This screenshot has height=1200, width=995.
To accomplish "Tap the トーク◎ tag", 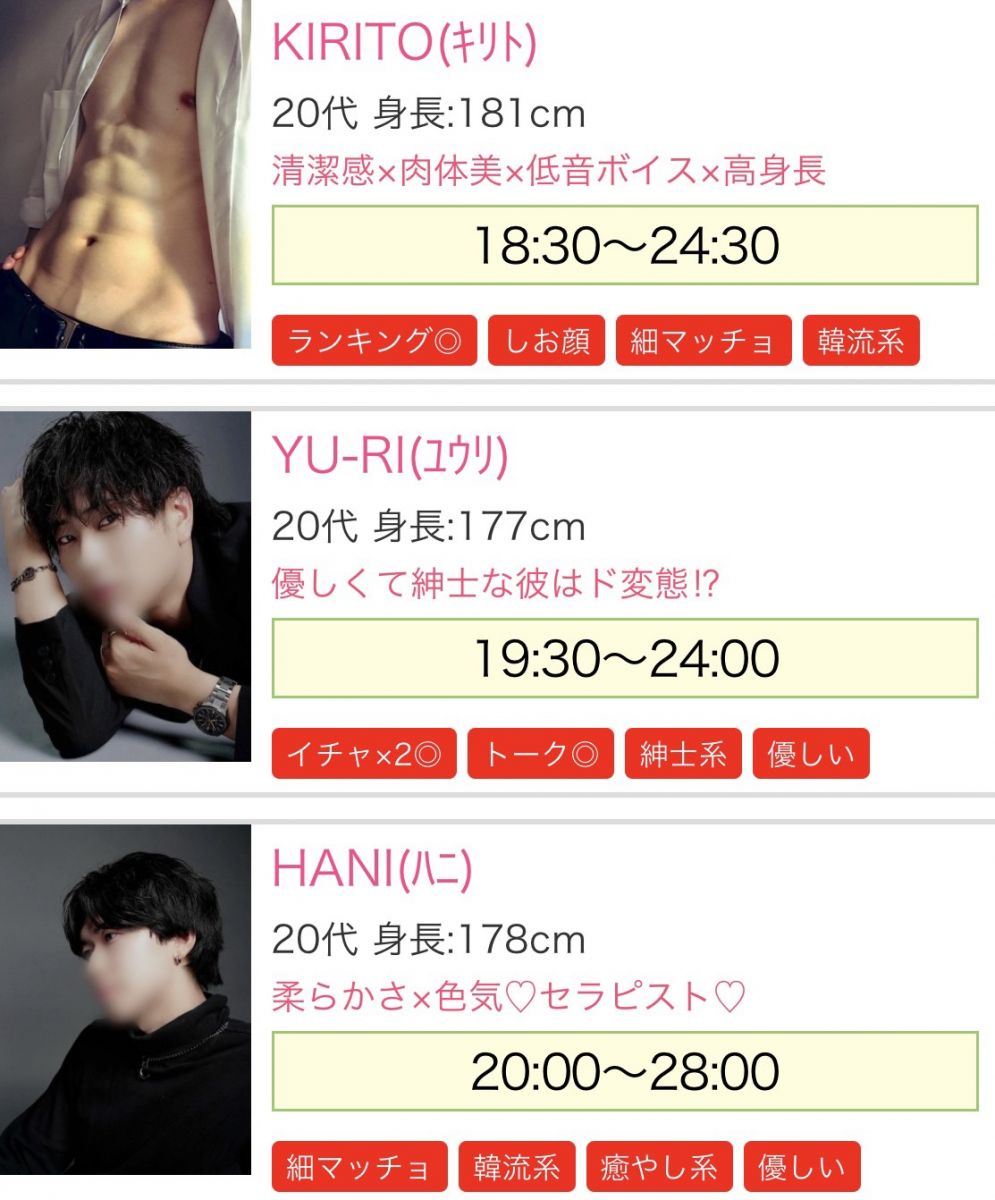I will tap(540, 754).
